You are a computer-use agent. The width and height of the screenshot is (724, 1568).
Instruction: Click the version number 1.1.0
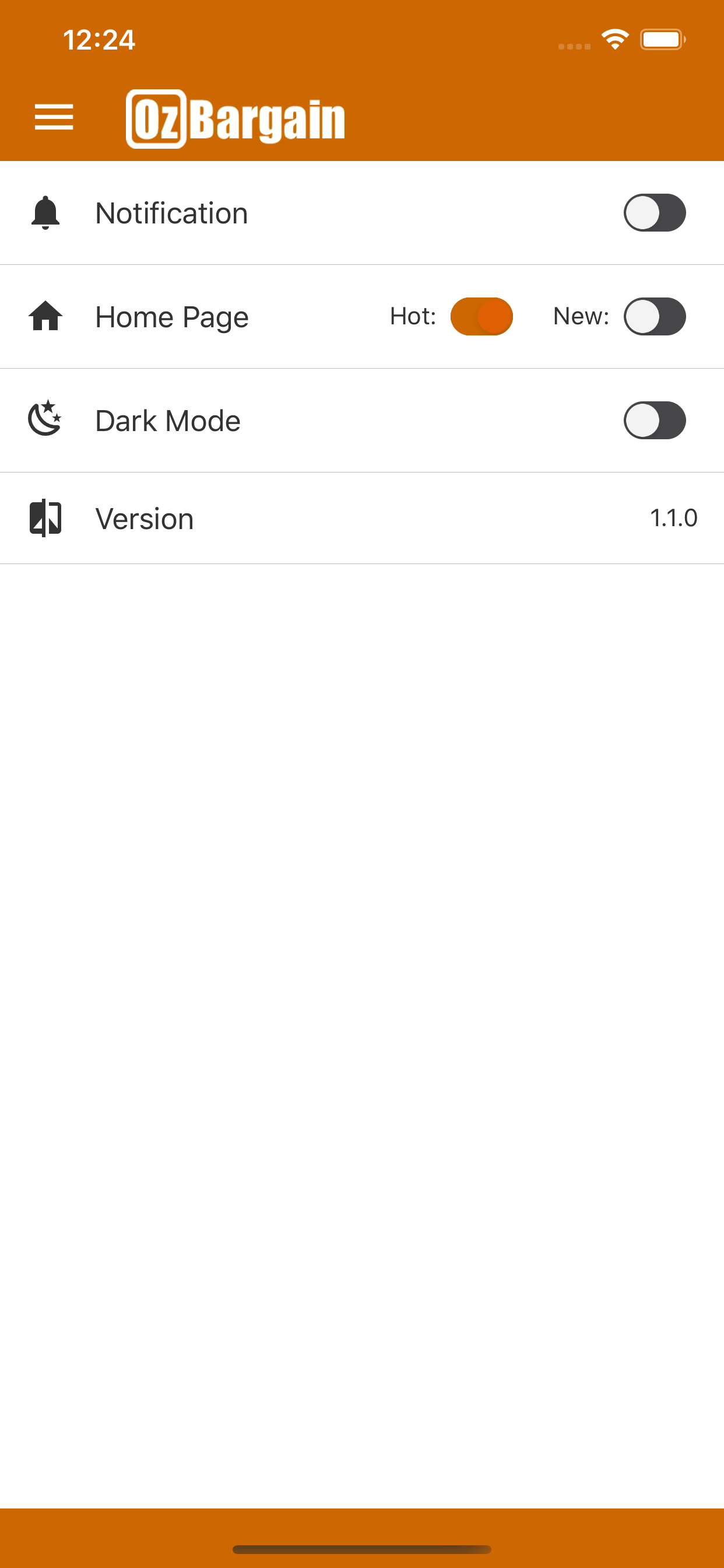tap(673, 517)
